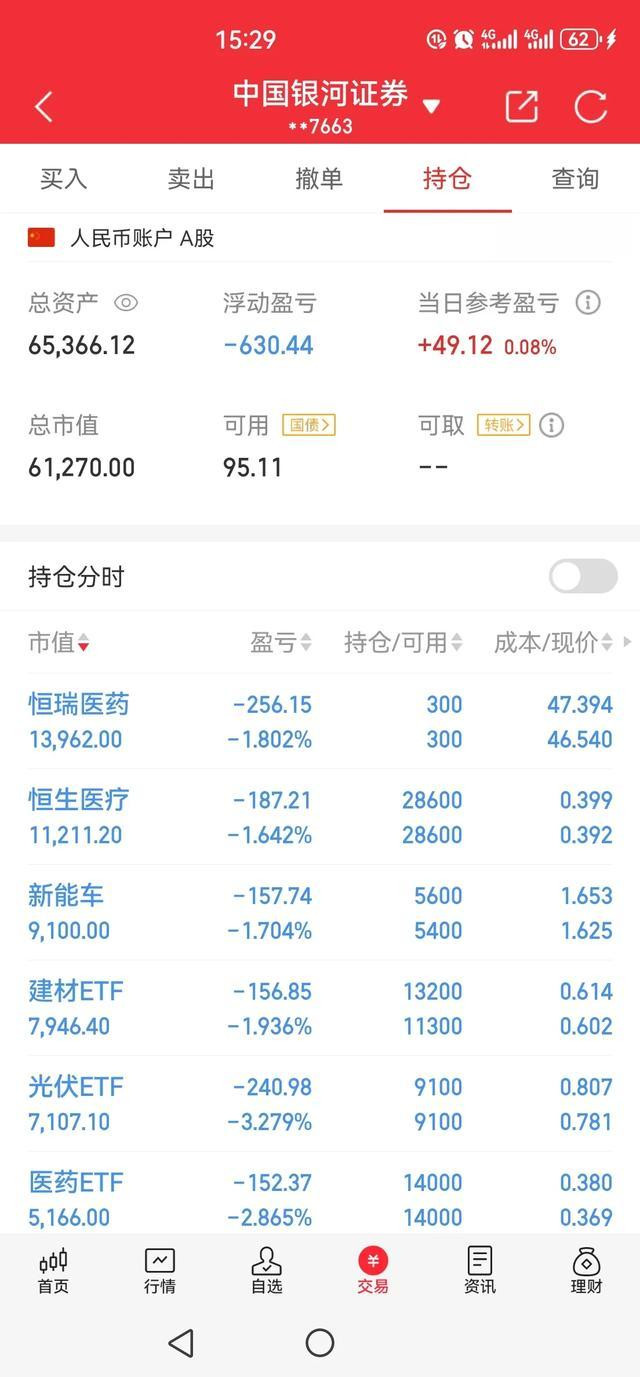Open the 光伏ETF holding row
This screenshot has height=1377, width=640.
(320, 1103)
